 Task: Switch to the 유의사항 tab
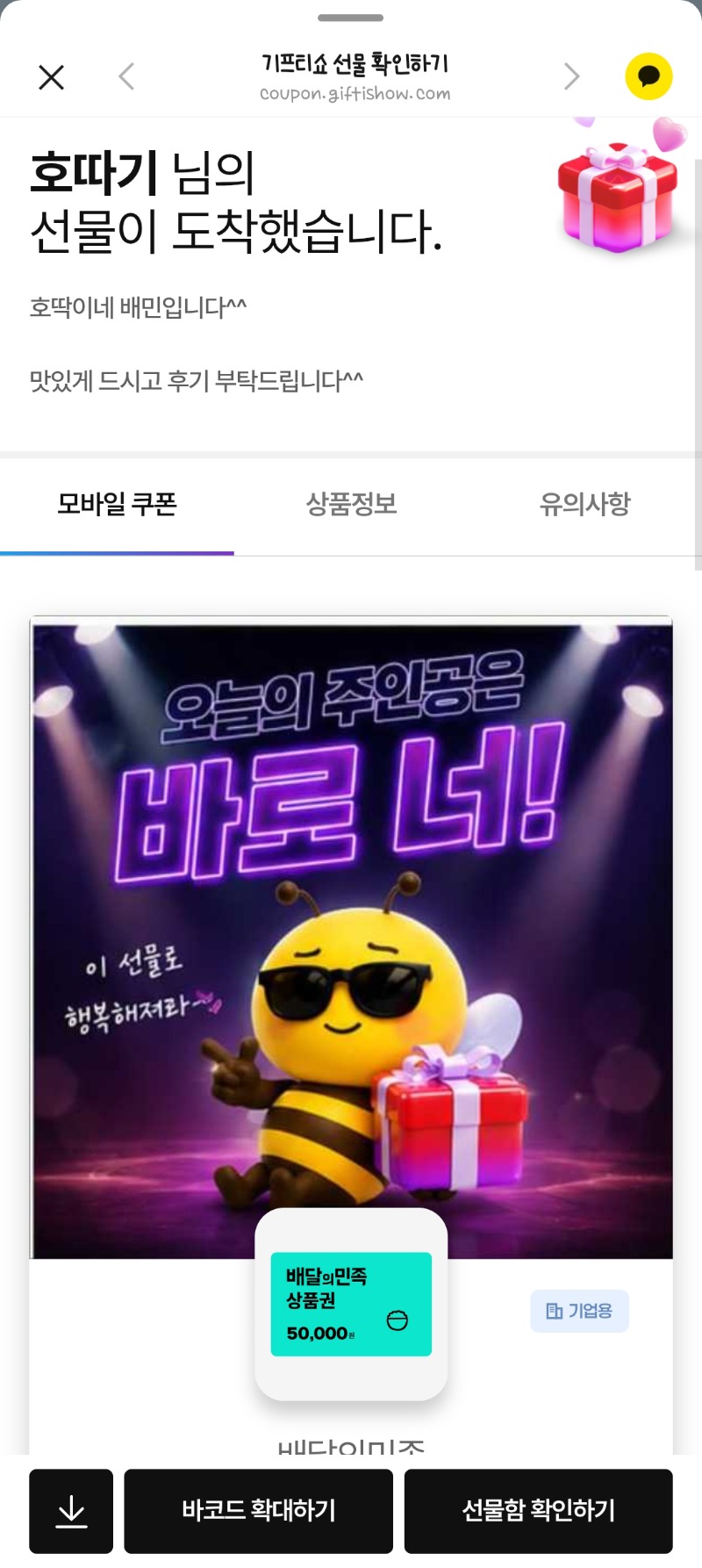tap(584, 505)
